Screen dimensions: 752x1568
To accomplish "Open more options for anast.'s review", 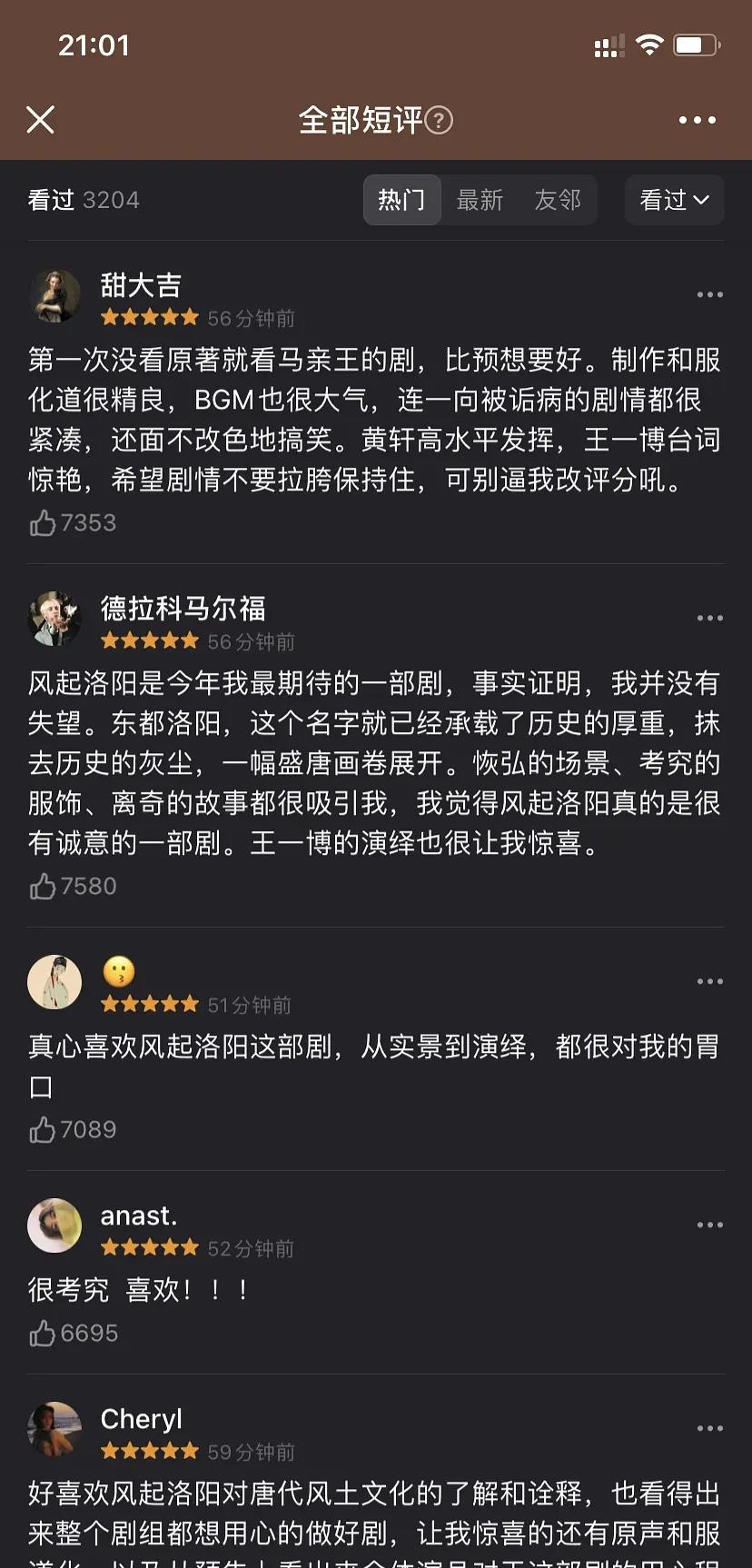I will click(x=709, y=1225).
